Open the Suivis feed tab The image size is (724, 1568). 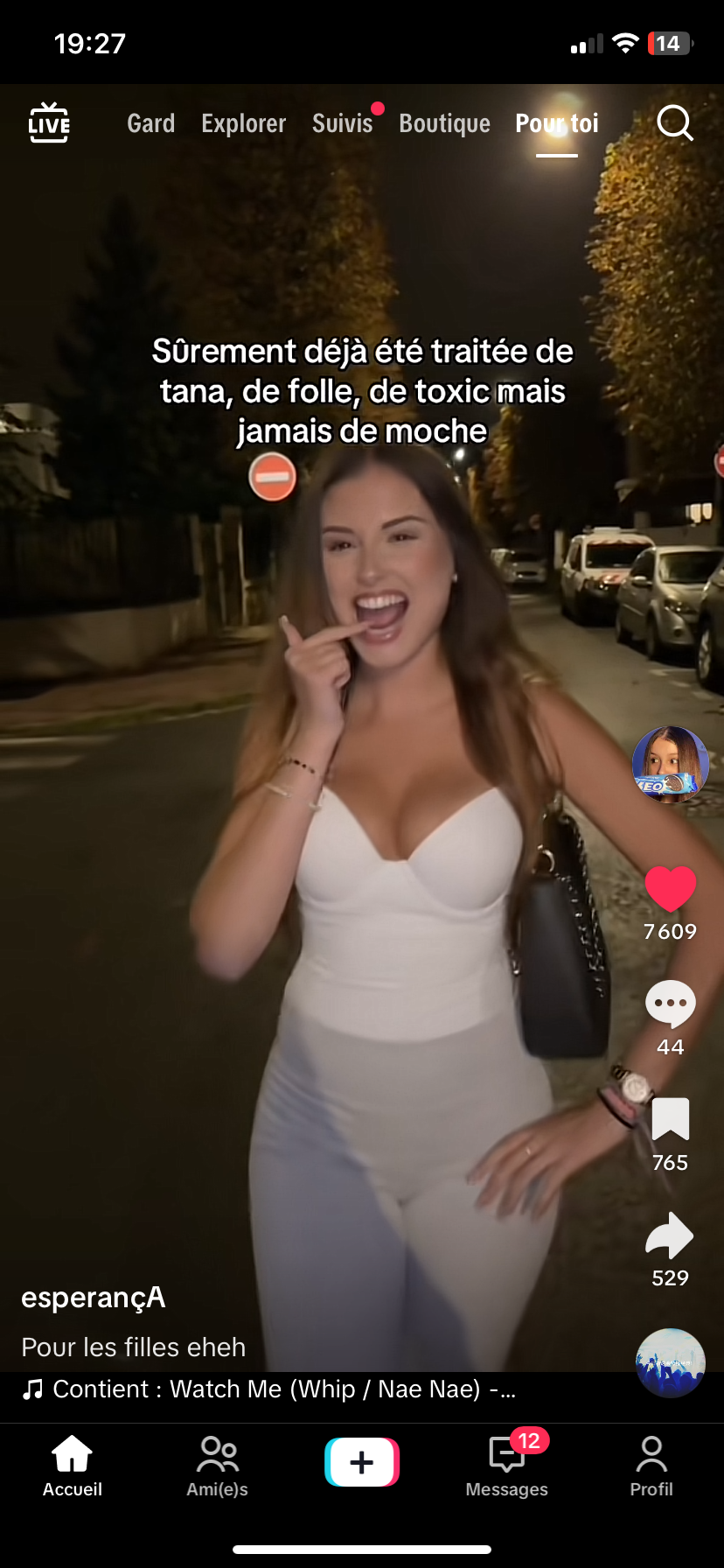[342, 123]
